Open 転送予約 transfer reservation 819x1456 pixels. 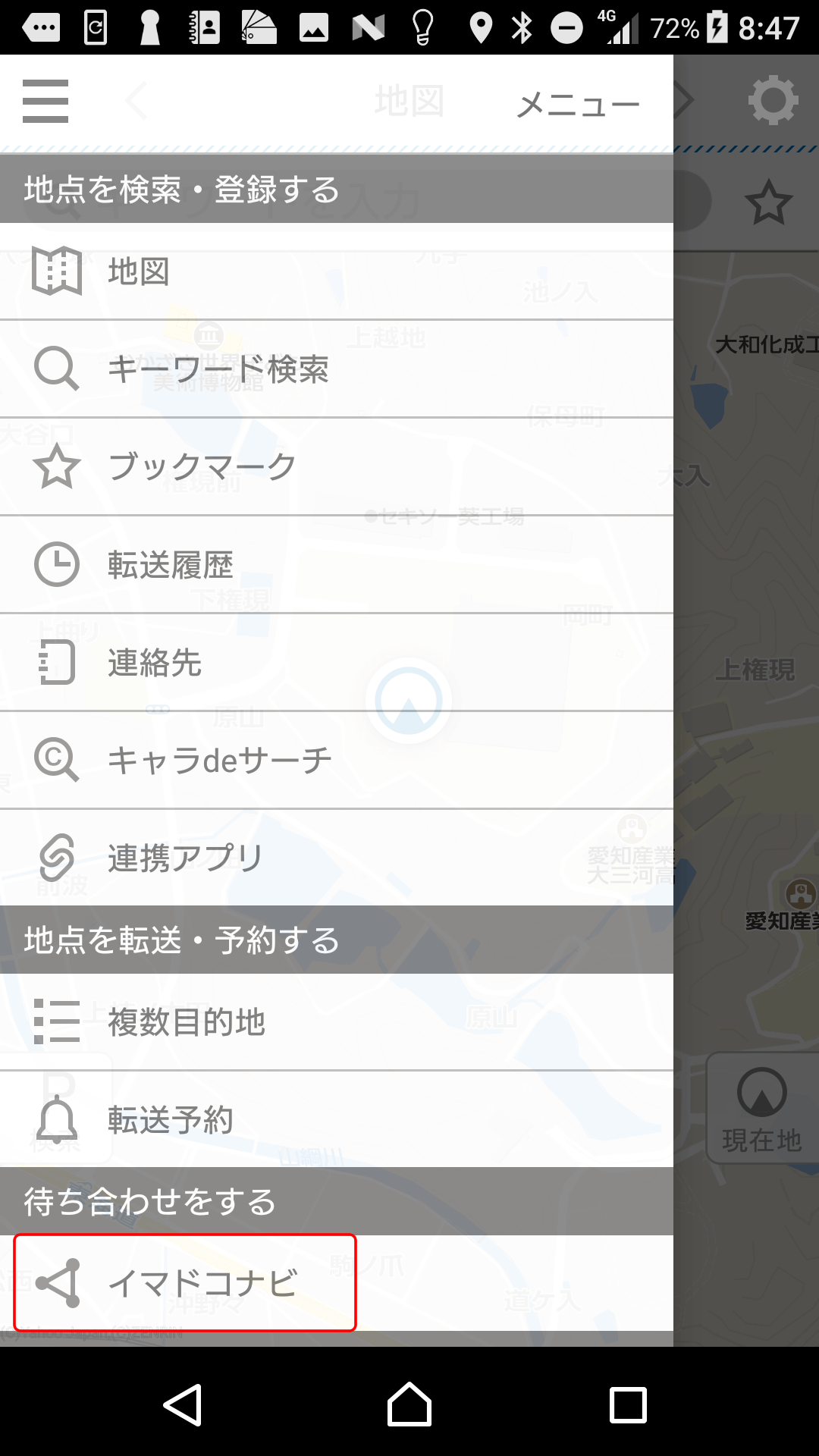click(x=337, y=1119)
